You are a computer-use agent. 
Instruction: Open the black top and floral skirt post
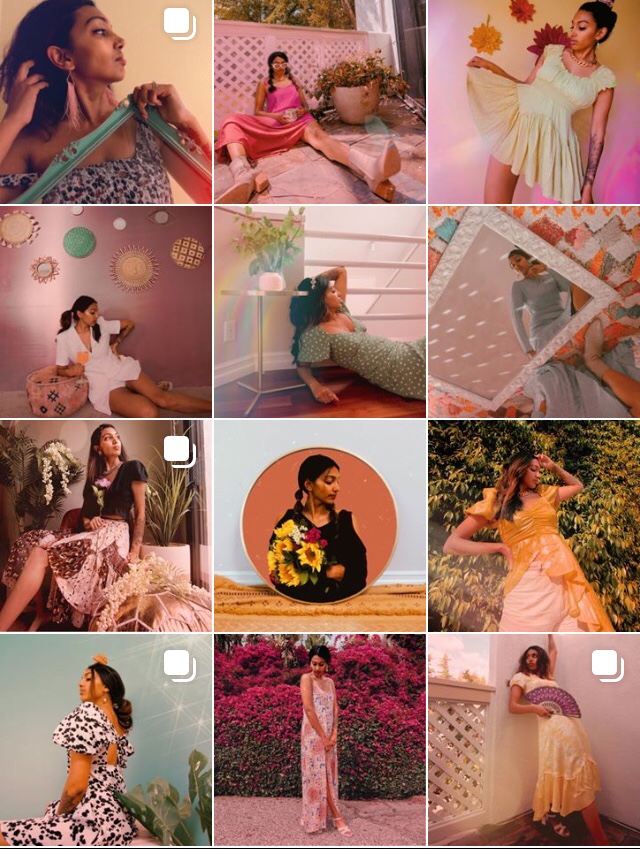click(x=105, y=525)
